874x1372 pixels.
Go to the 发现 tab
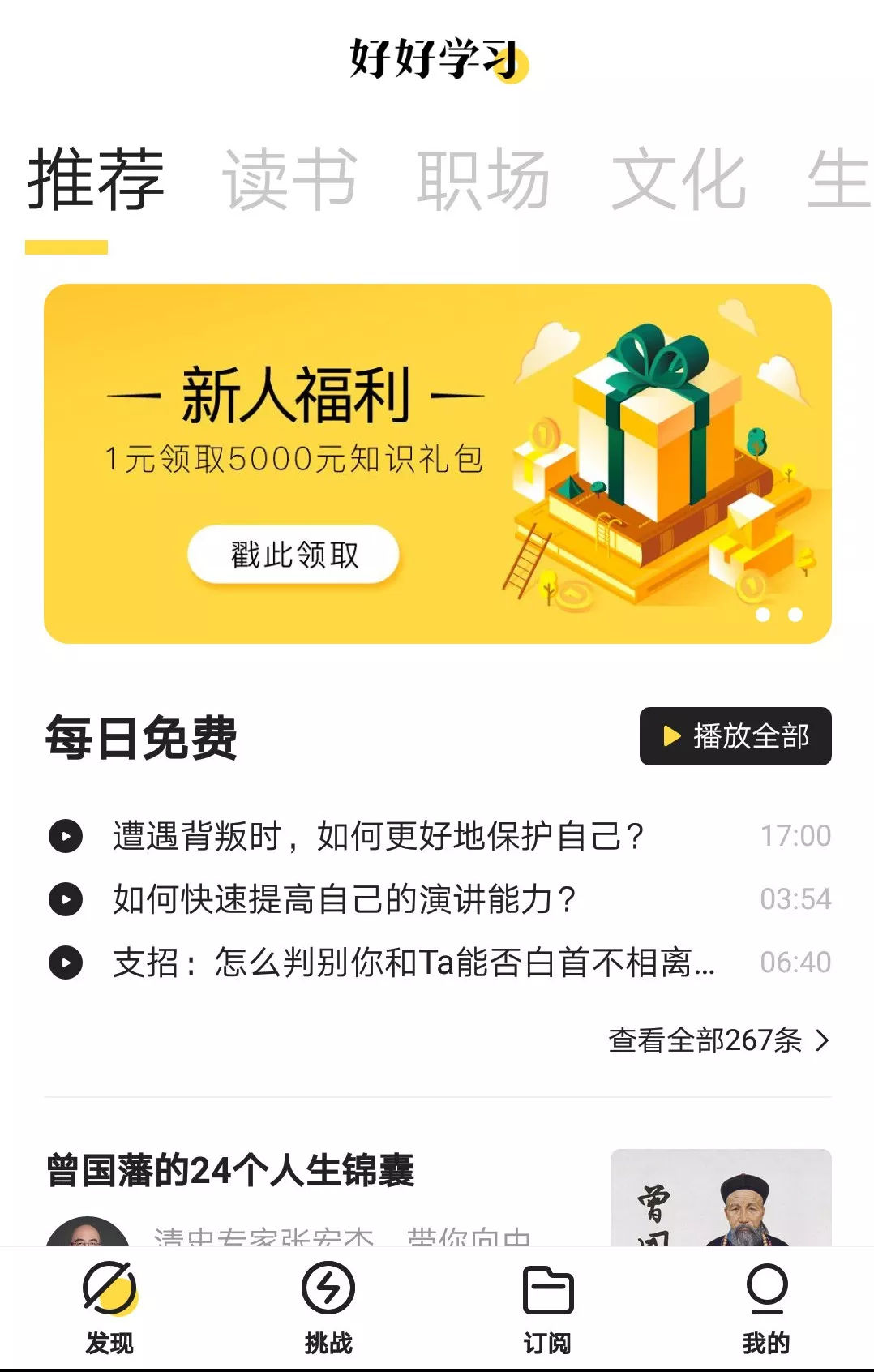[x=109, y=1306]
